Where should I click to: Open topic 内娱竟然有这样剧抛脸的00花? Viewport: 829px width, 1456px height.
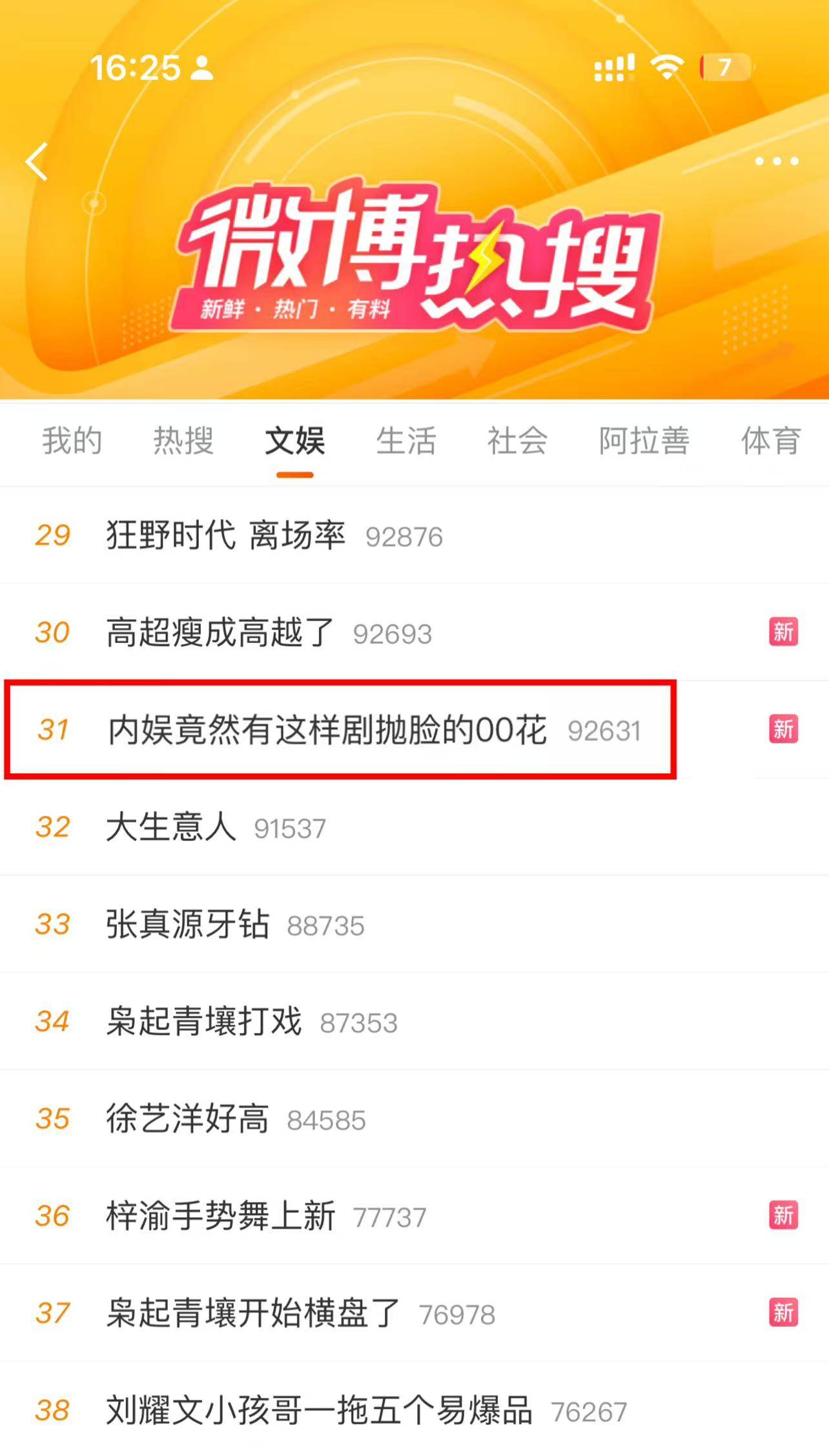(327, 730)
